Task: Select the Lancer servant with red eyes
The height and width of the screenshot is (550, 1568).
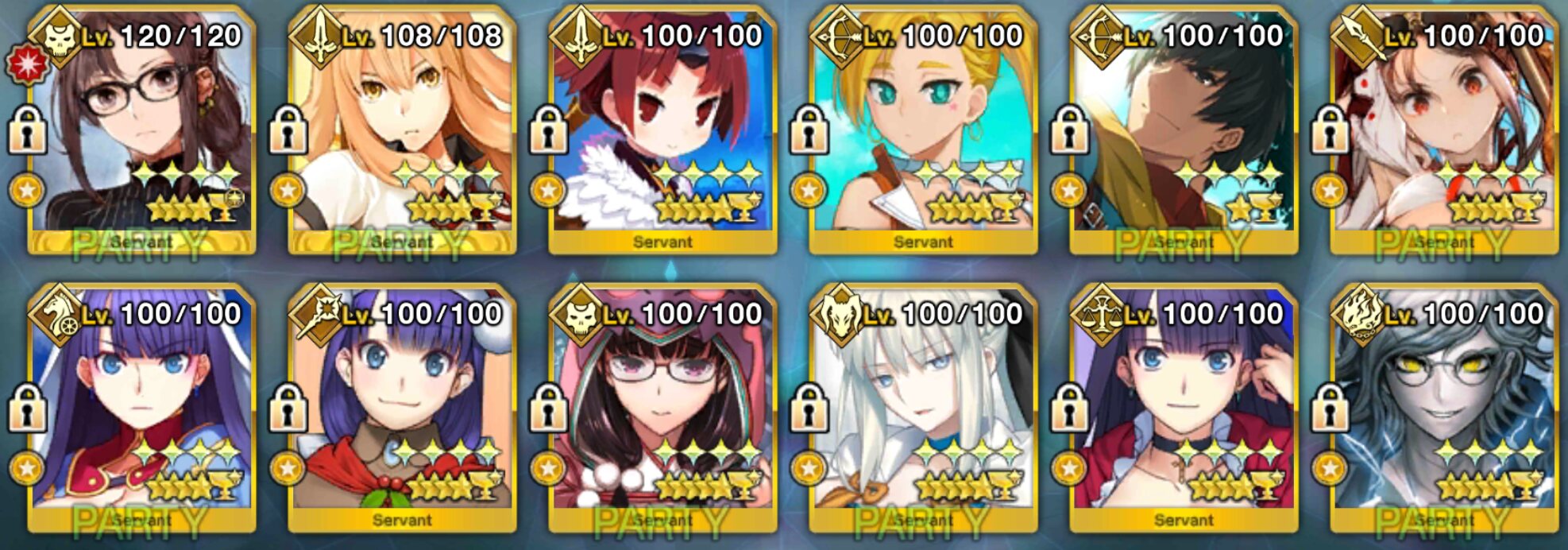Action: pos(1444,131)
